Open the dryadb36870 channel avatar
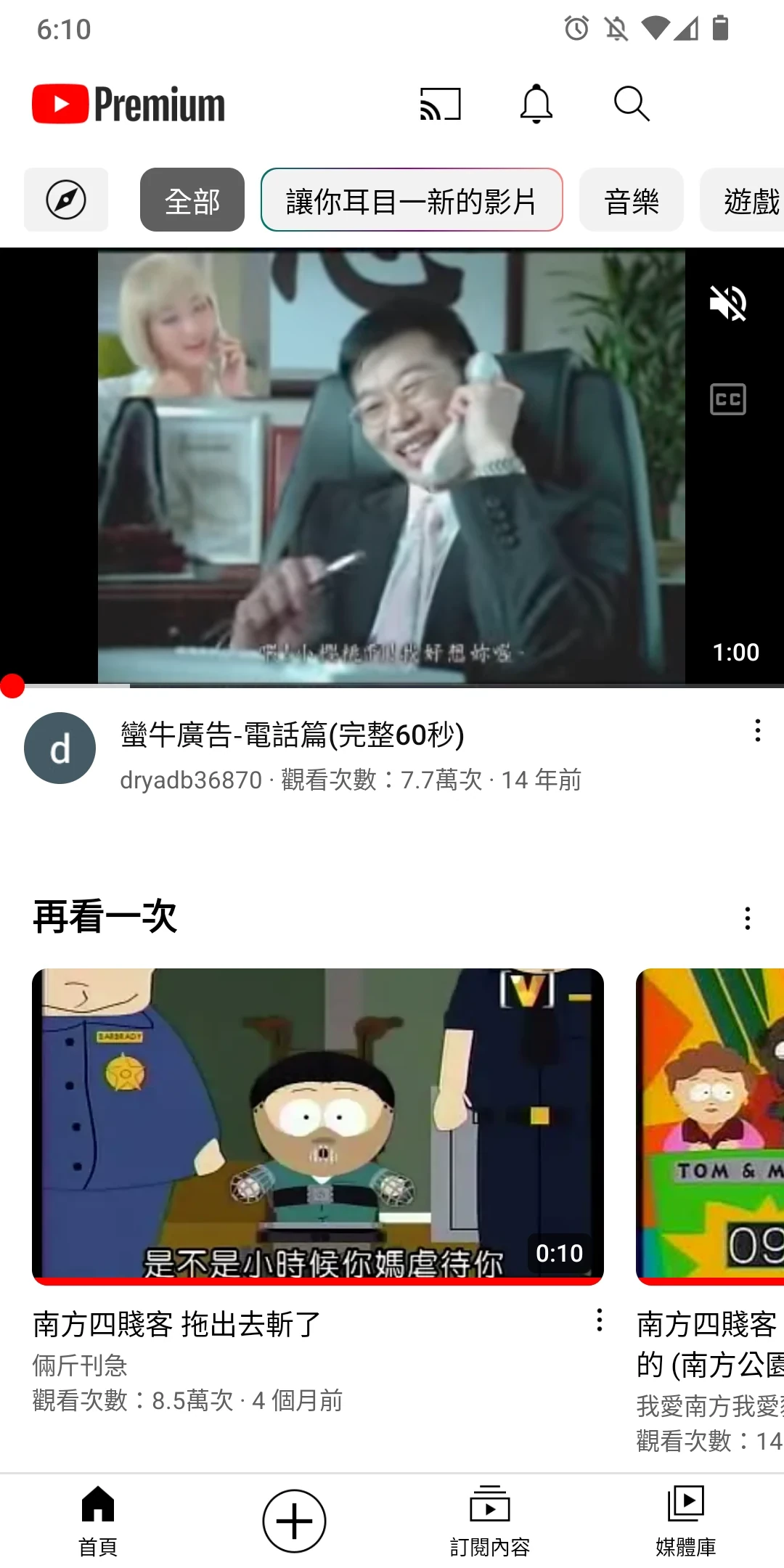This screenshot has width=784, height=1568. click(60, 748)
